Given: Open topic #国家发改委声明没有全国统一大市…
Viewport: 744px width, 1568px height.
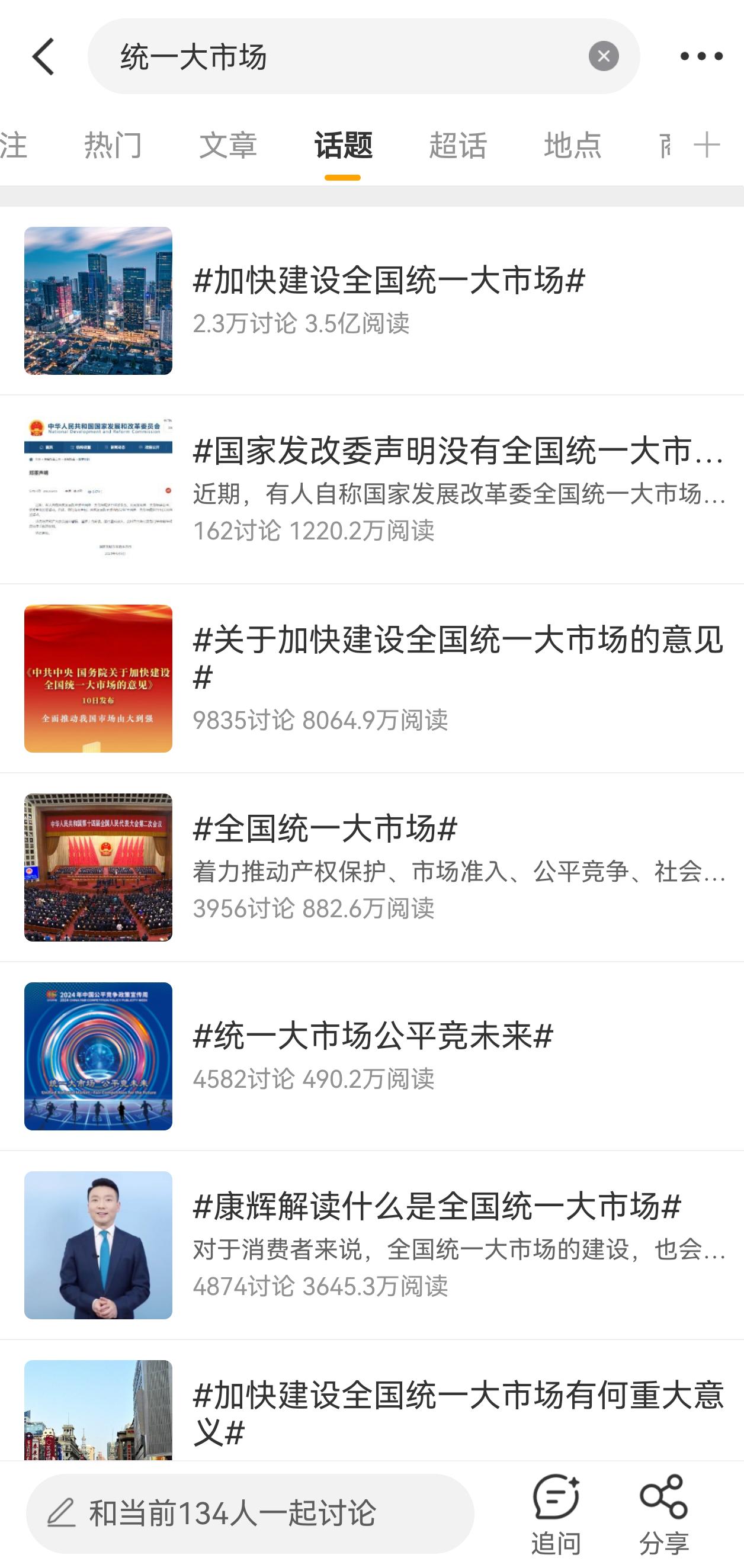Looking at the screenshot, I should click(372, 489).
